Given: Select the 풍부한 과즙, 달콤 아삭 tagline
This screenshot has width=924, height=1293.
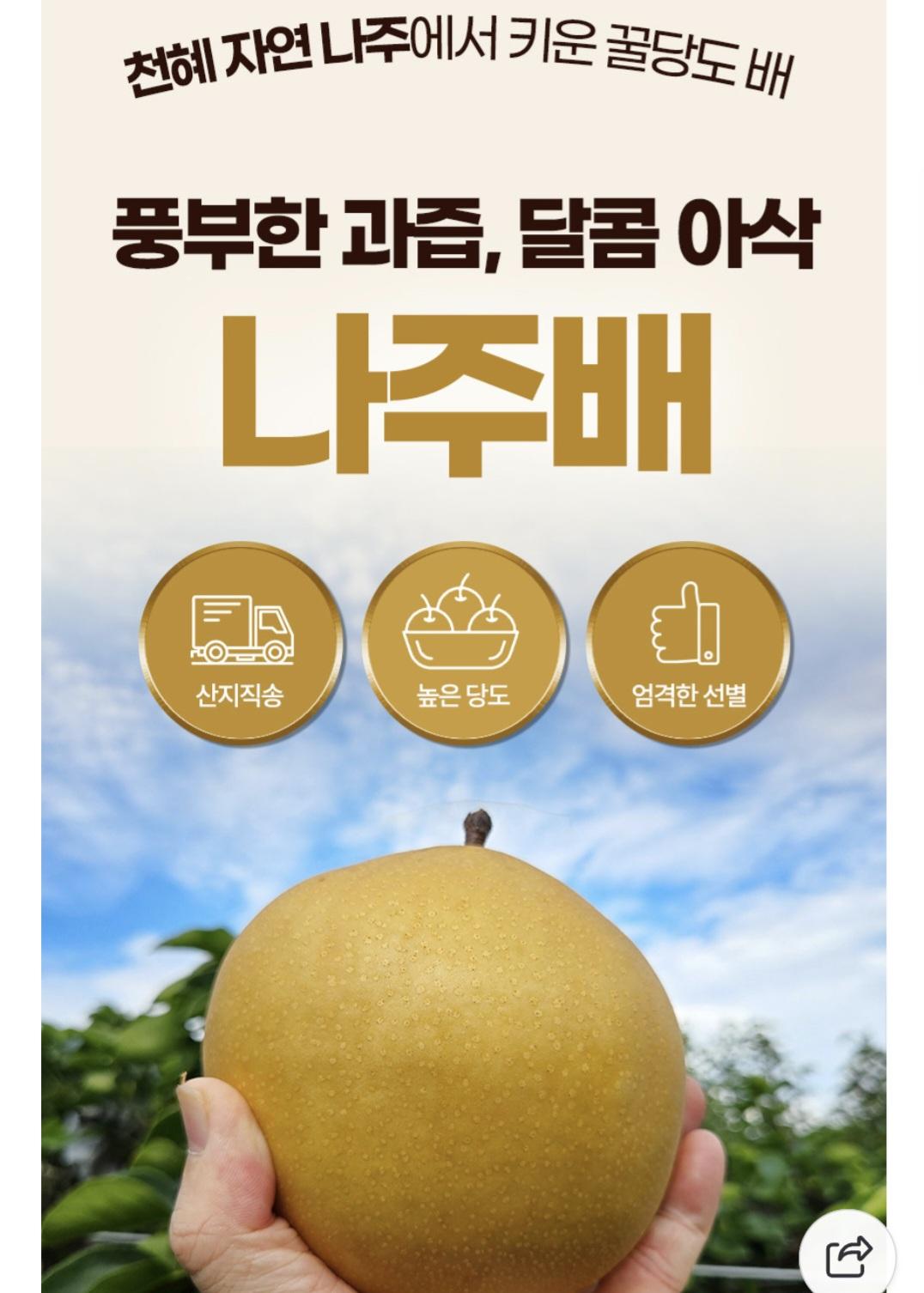Looking at the screenshot, I should 464,236.
